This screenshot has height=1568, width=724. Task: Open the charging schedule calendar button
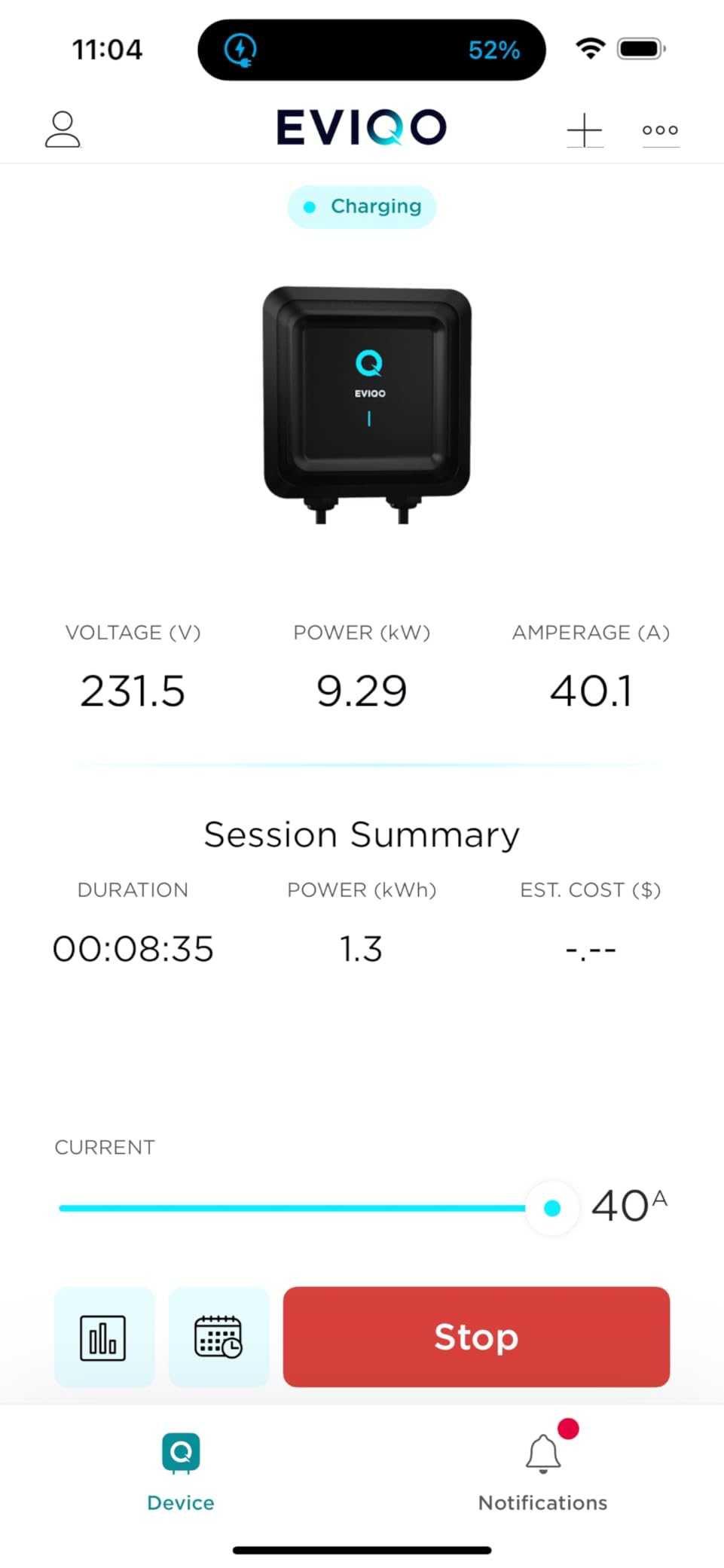(x=218, y=1337)
